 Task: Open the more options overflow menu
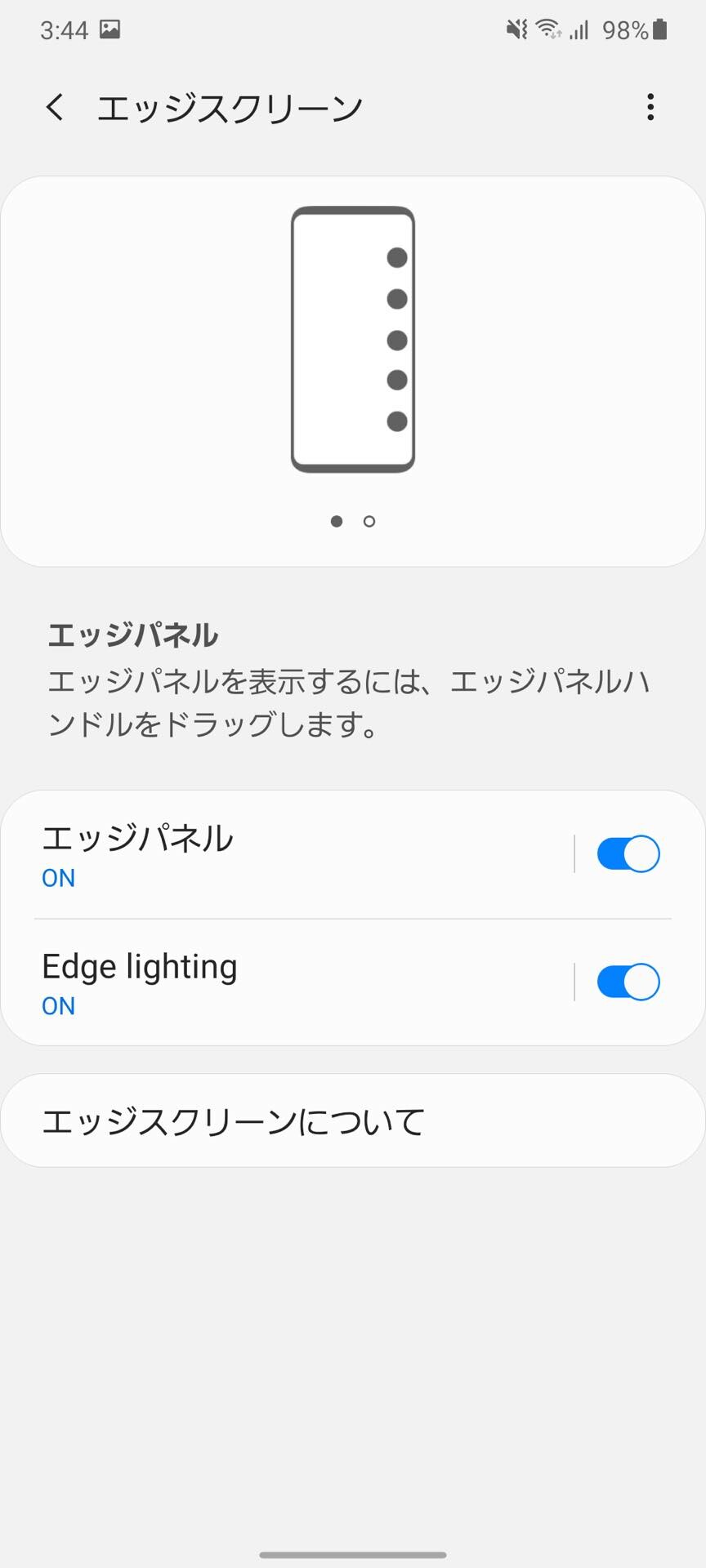pyautogui.click(x=650, y=107)
